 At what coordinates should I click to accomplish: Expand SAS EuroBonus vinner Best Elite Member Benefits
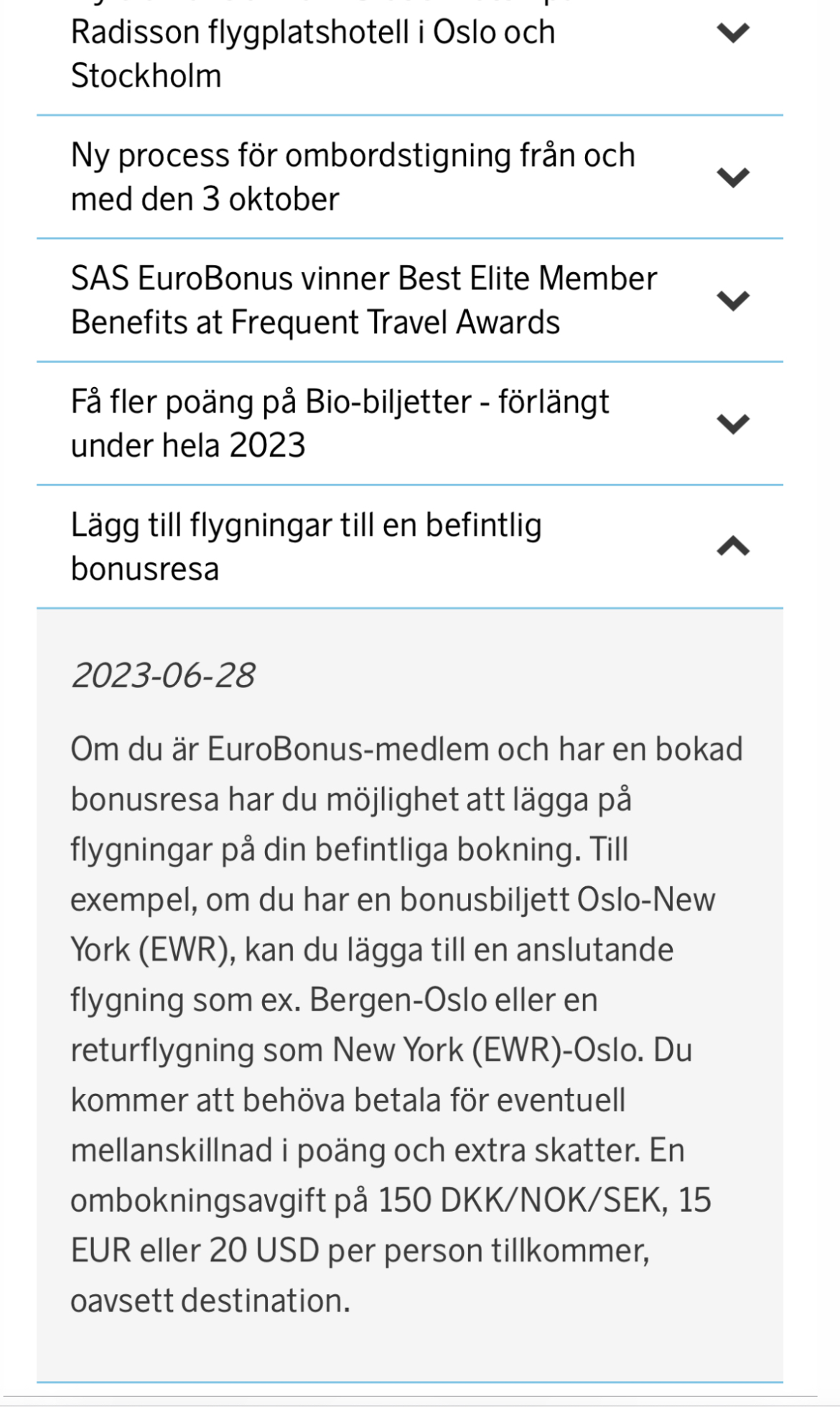coord(732,300)
